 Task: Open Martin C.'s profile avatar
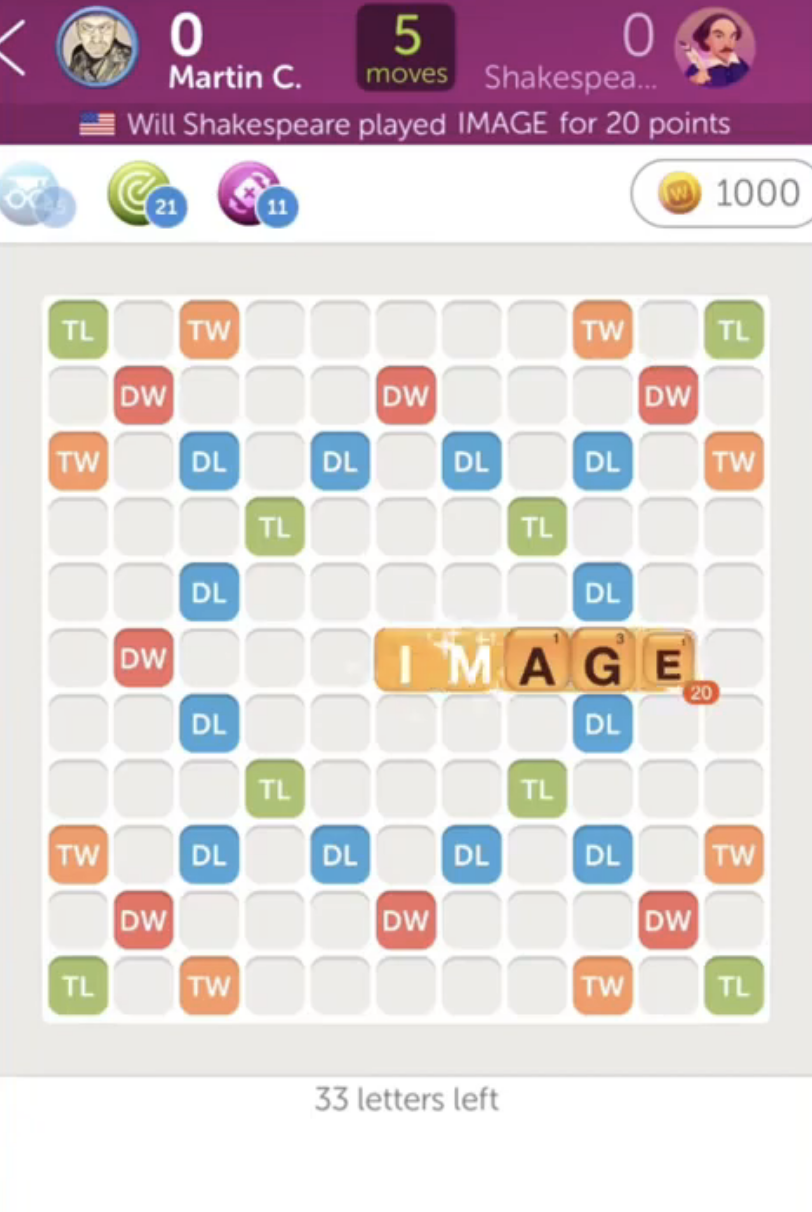97,47
